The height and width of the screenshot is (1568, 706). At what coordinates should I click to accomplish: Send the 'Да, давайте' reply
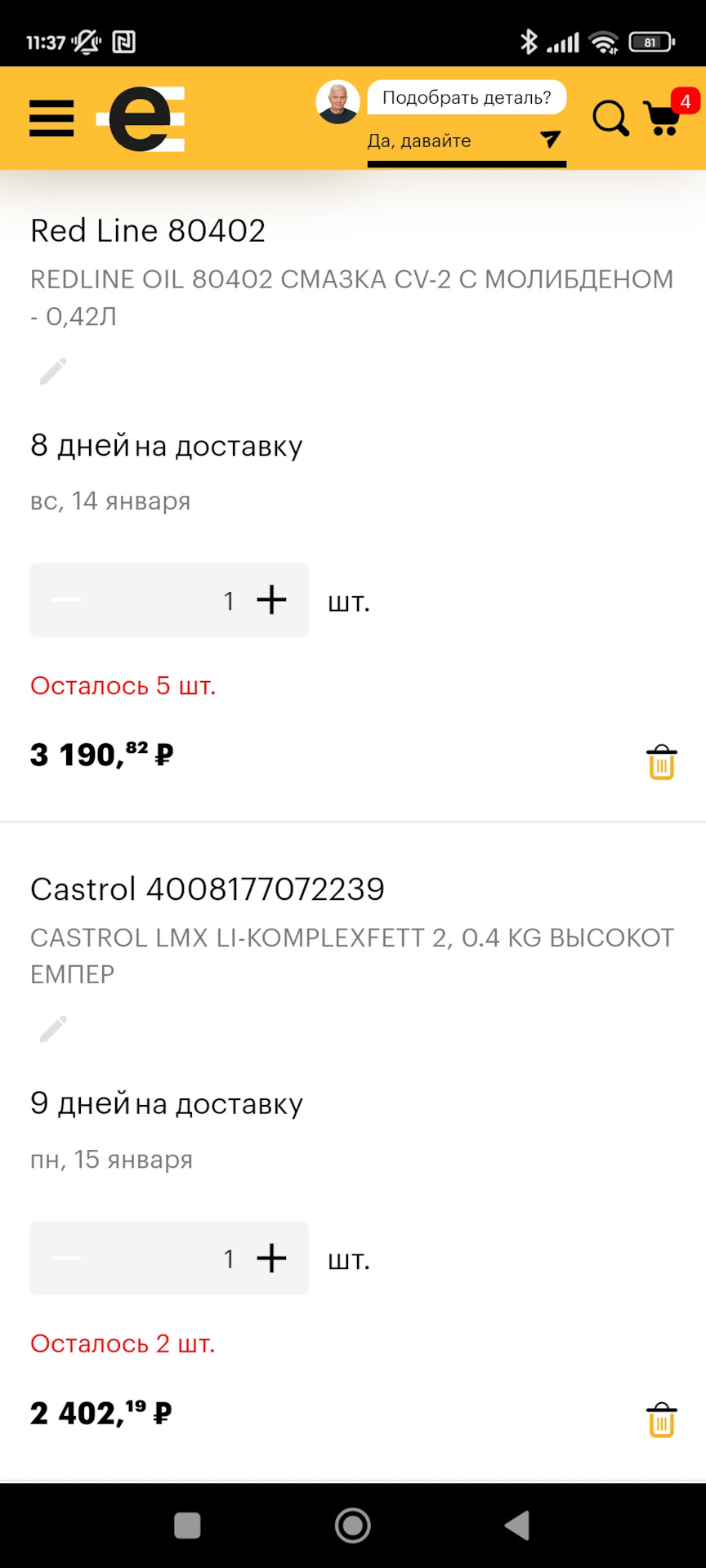[x=551, y=140]
